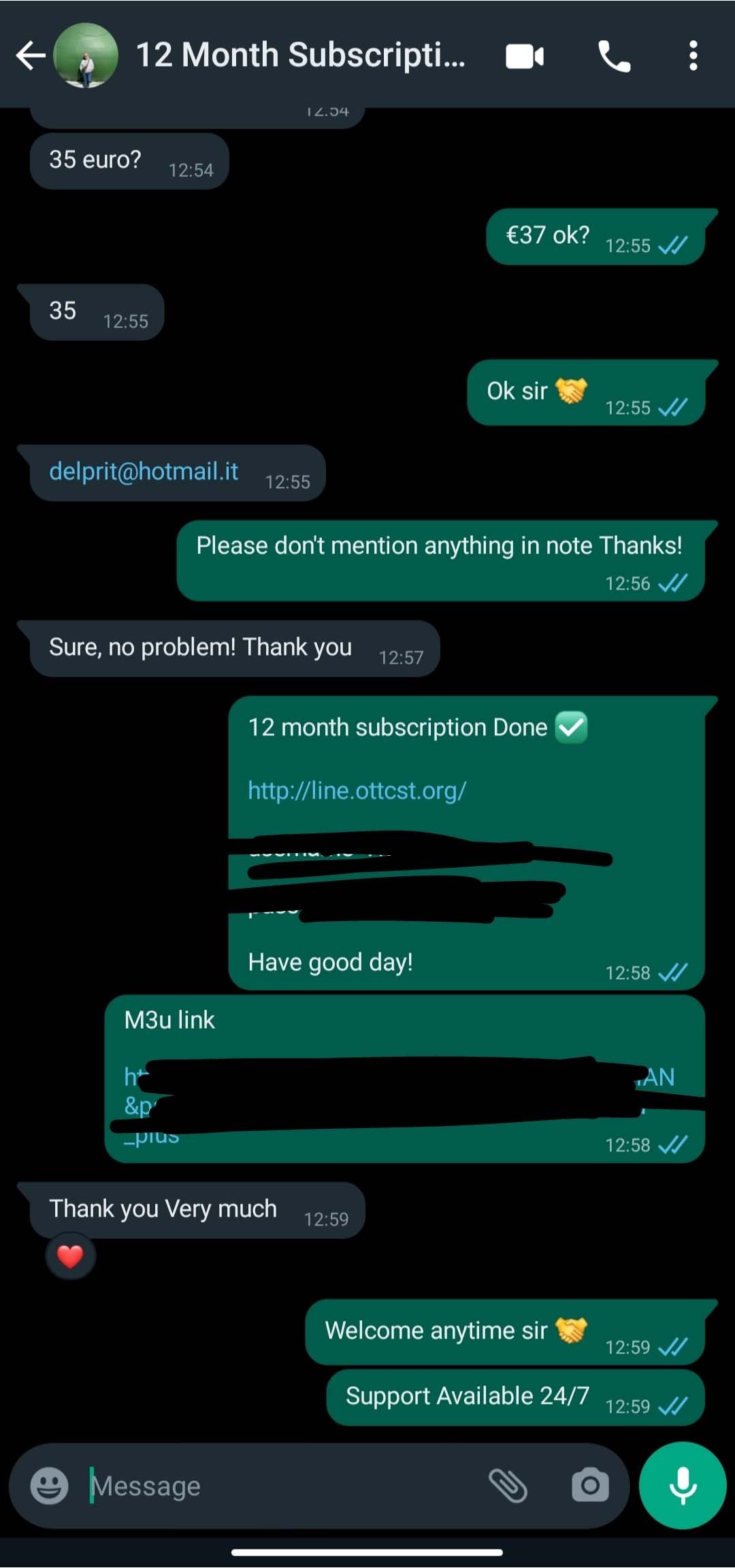
Task: Start a voice call
Action: coord(614,57)
